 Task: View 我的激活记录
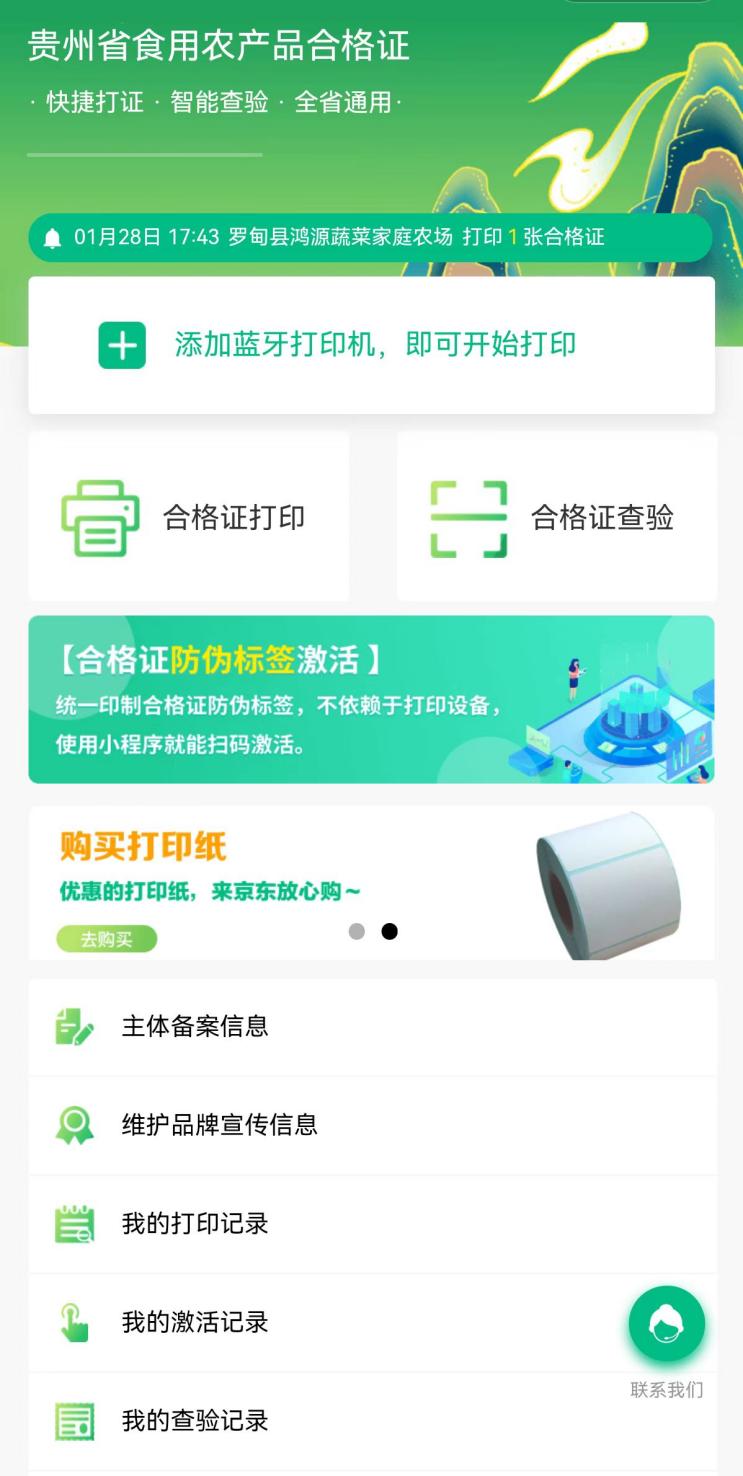pyautogui.click(x=372, y=1322)
